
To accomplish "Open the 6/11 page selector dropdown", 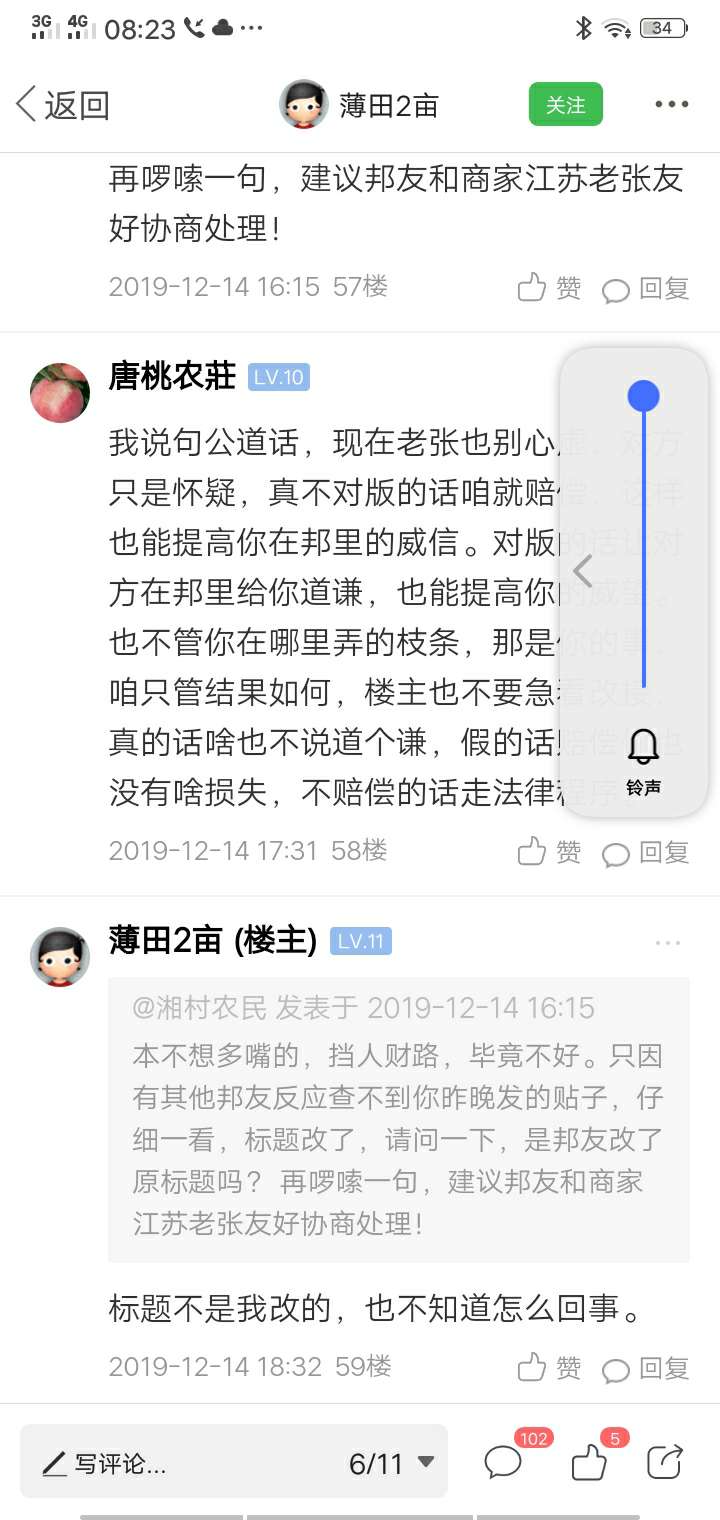I will tap(391, 1464).
